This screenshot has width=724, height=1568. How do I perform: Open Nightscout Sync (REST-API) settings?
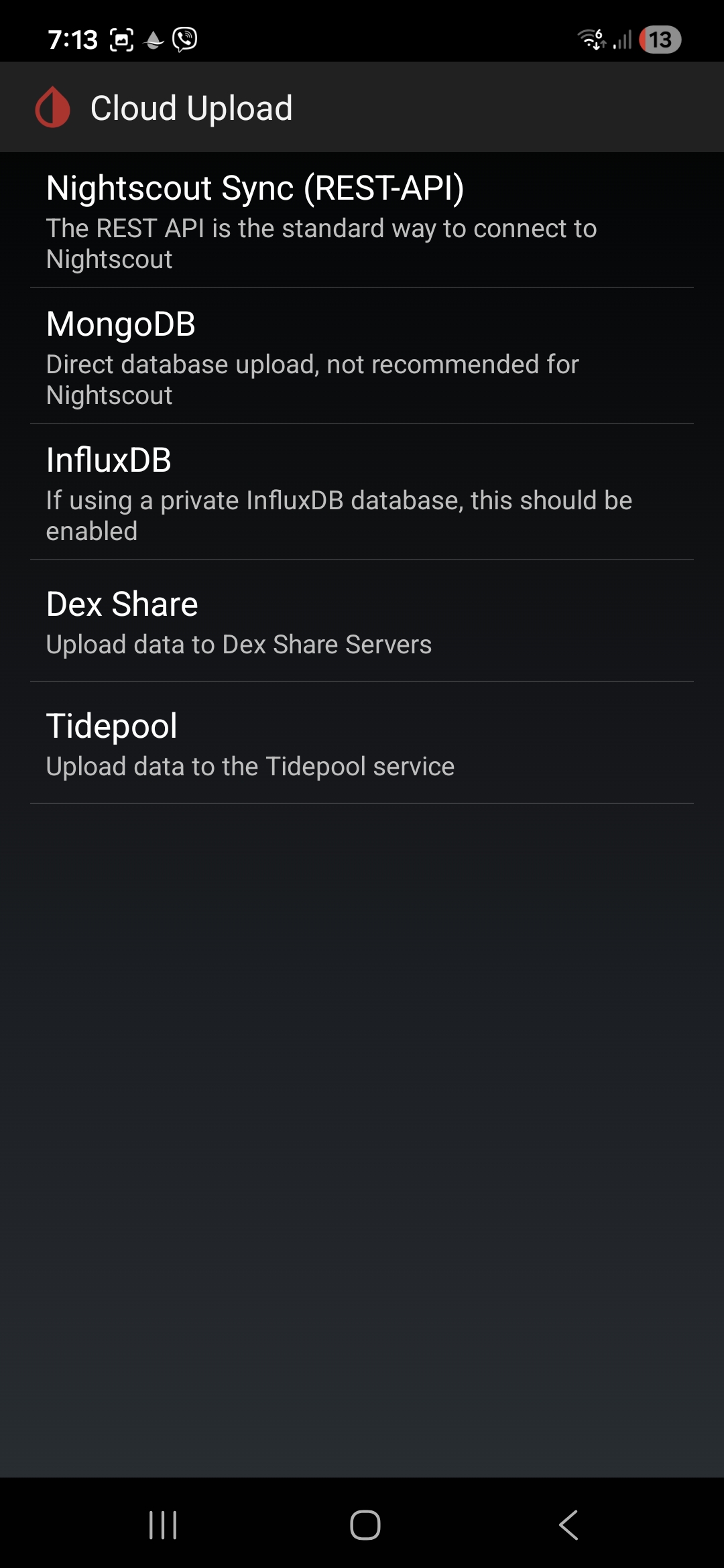point(362,221)
